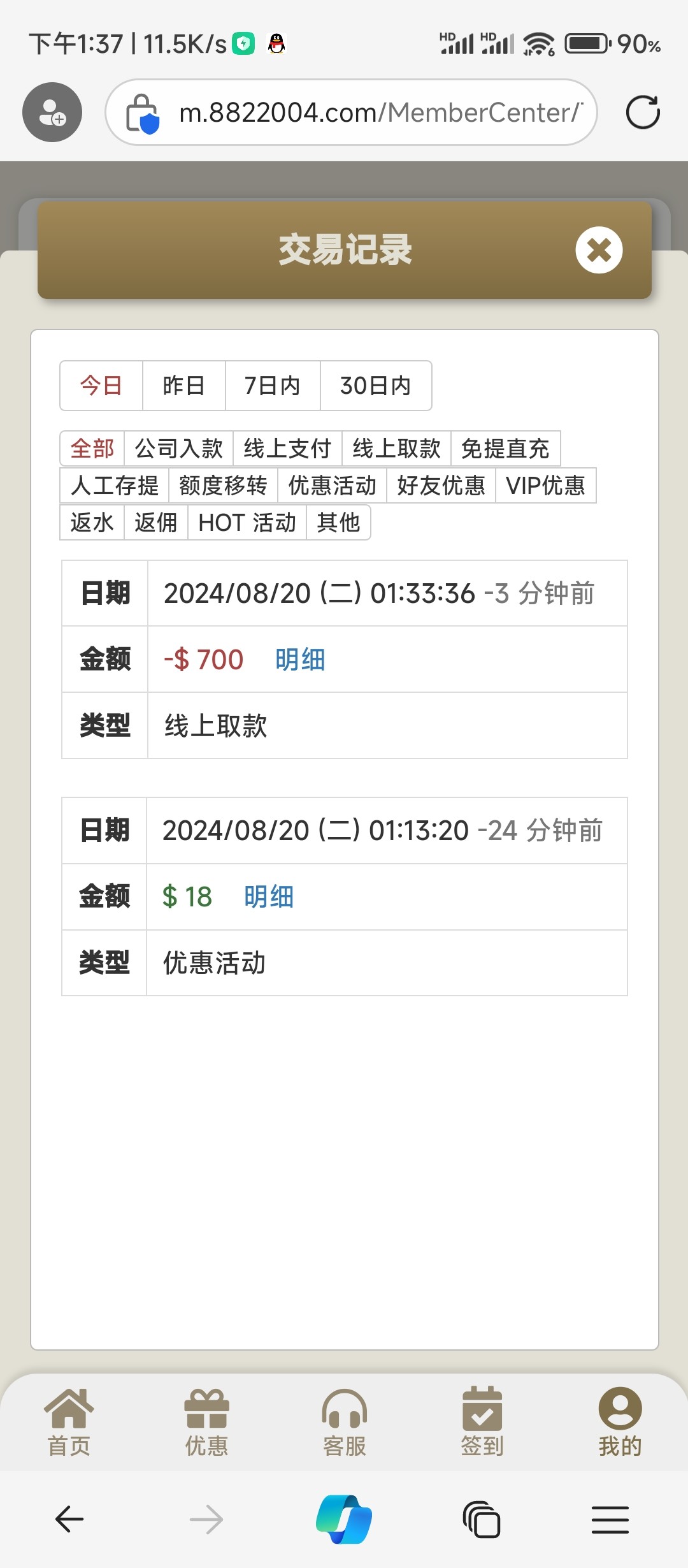Image resolution: width=688 pixels, height=1568 pixels.
Task: Open the 签到 check-in tab
Action: [482, 1423]
